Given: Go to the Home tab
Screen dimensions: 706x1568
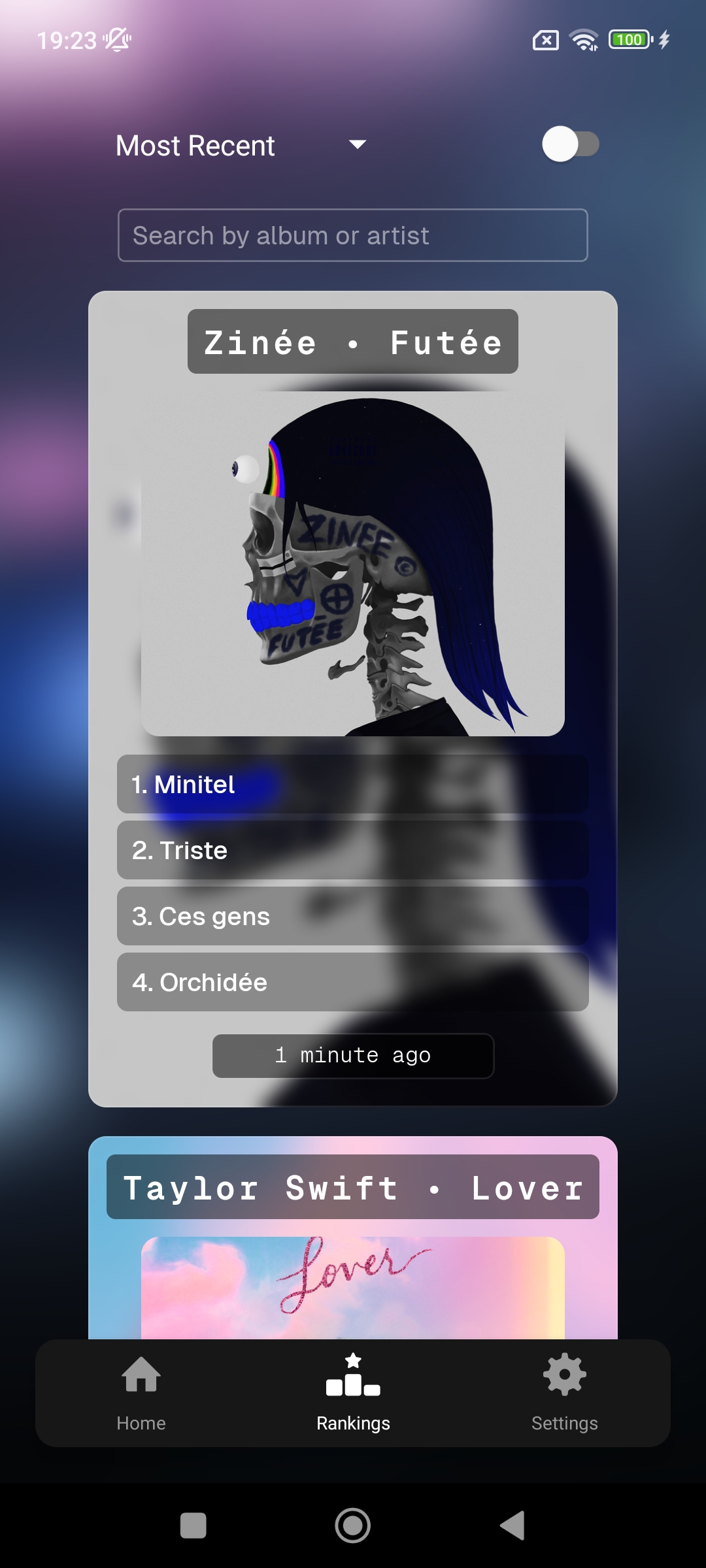Looking at the screenshot, I should pos(141,1393).
